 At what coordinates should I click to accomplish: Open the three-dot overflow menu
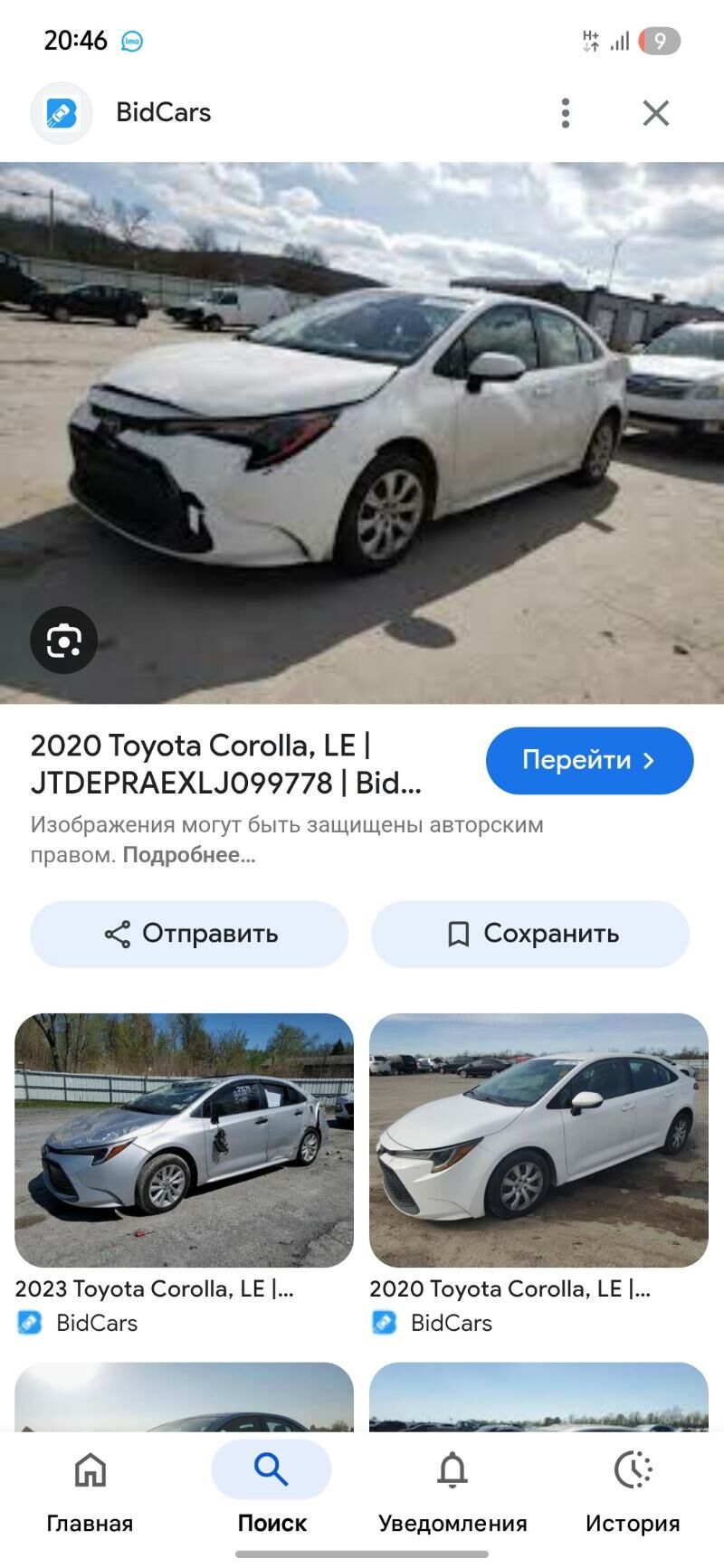pos(565,112)
